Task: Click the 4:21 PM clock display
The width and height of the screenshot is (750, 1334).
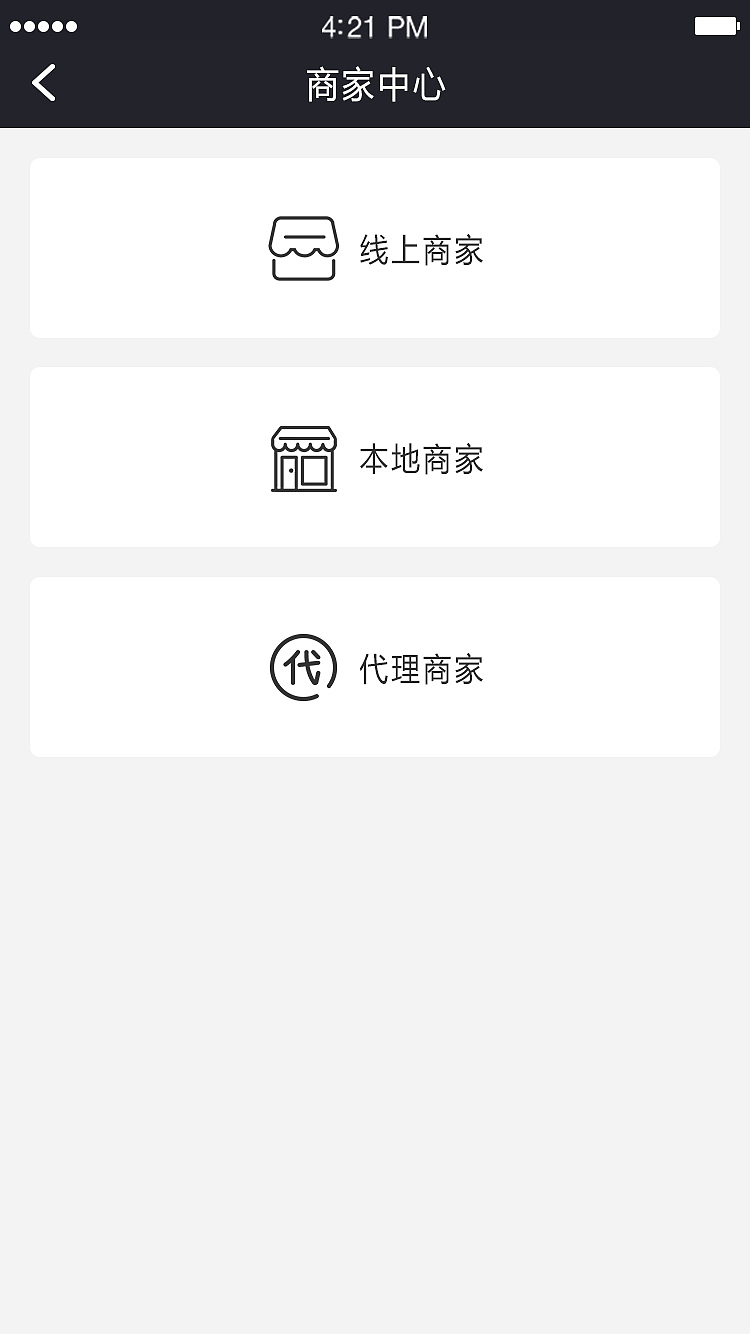Action: [x=375, y=27]
